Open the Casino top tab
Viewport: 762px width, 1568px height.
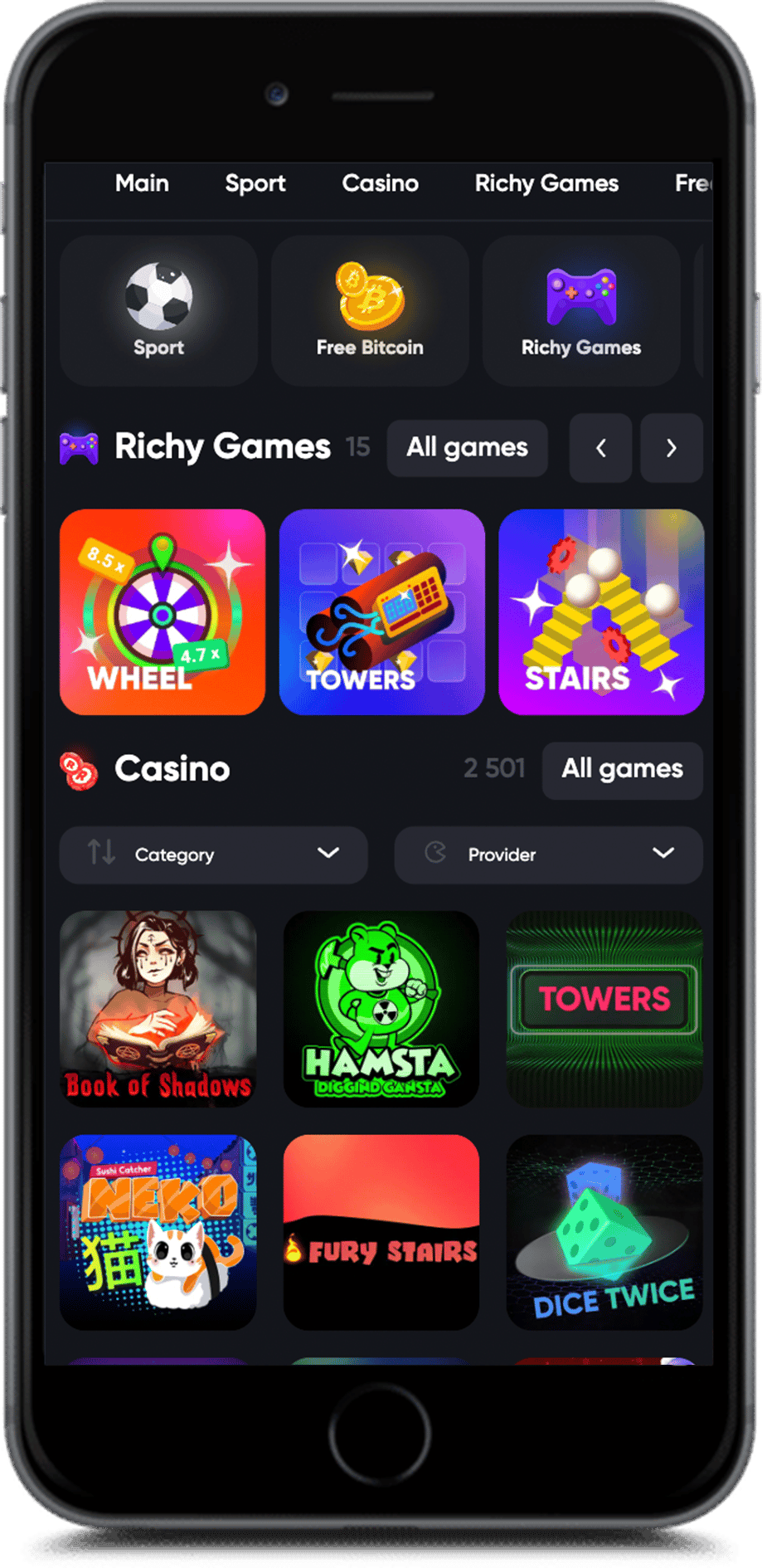click(x=380, y=183)
